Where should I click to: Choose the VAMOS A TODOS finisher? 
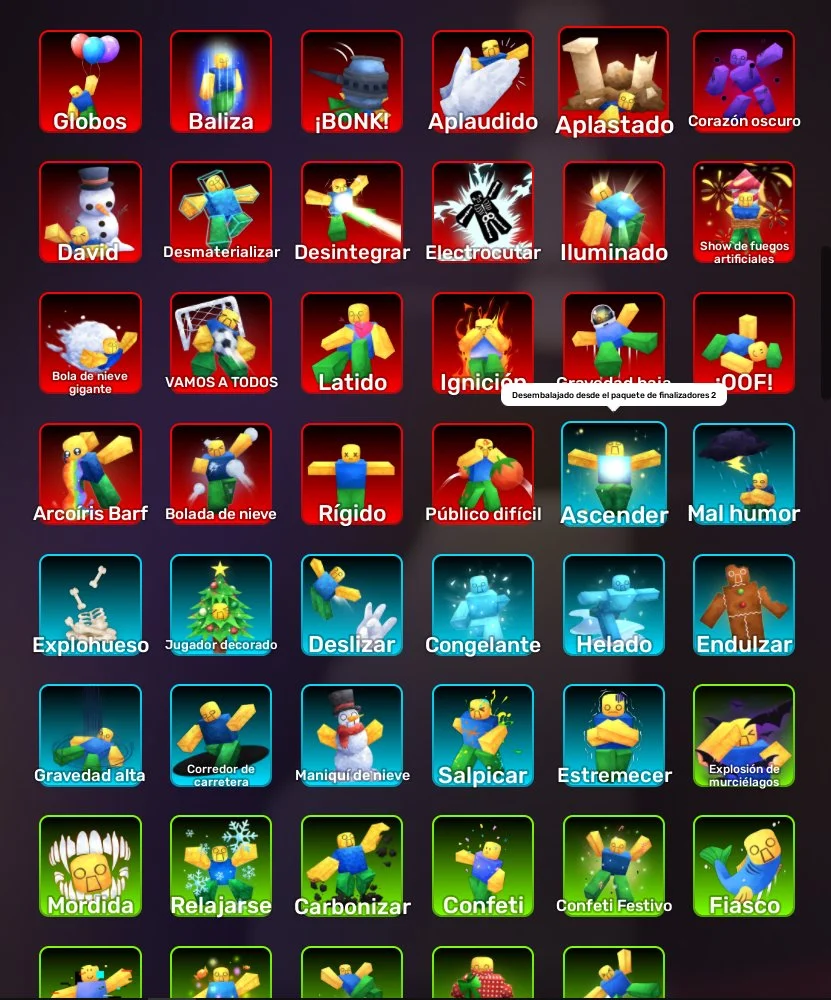(221, 343)
